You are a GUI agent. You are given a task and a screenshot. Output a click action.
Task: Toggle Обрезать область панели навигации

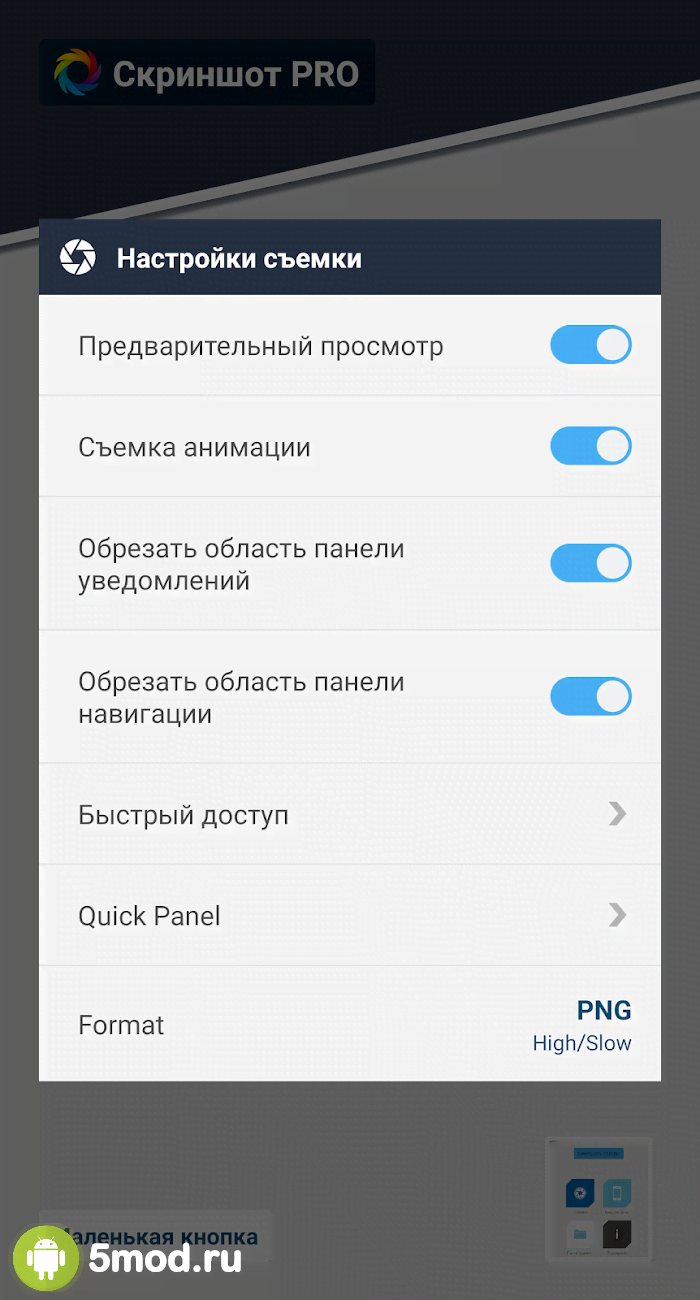click(x=590, y=696)
